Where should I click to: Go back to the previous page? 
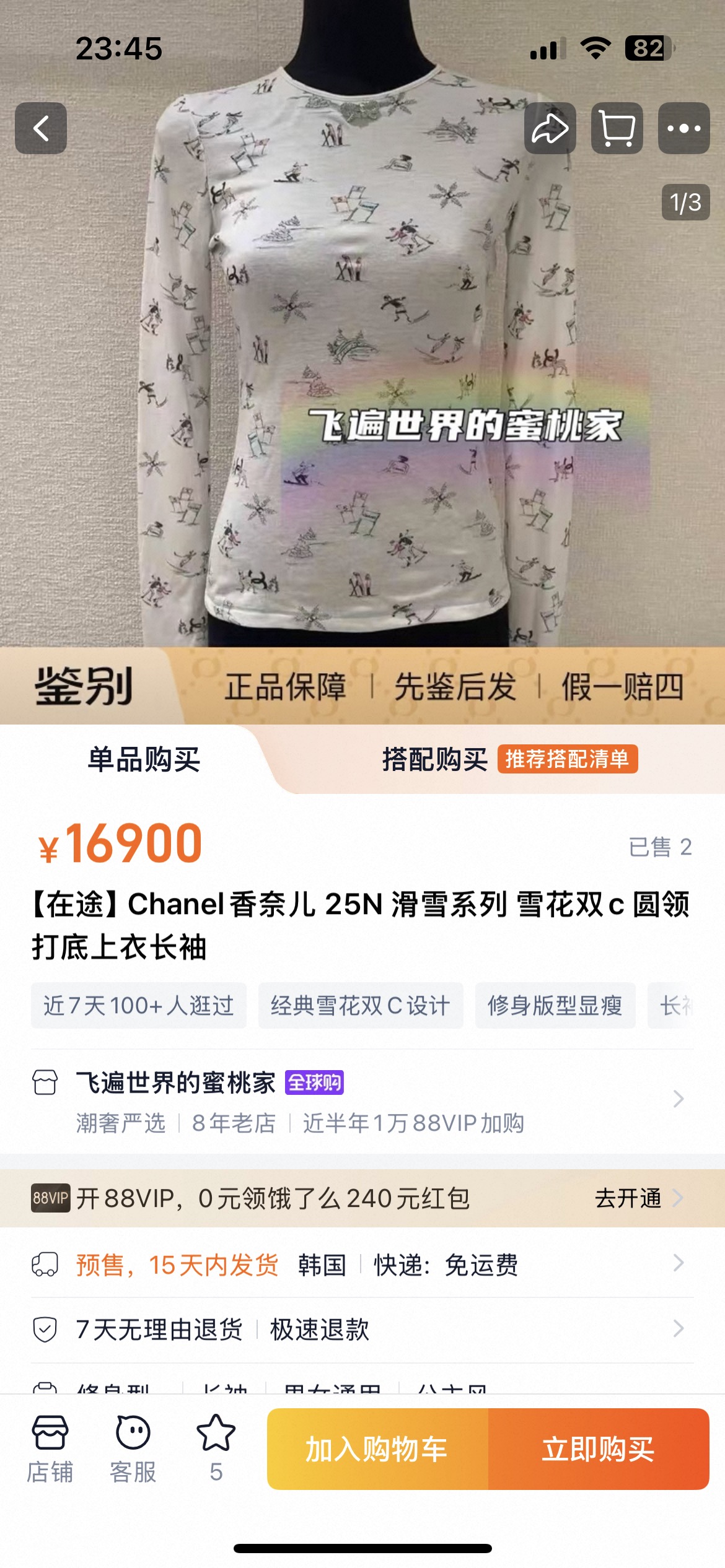point(41,128)
